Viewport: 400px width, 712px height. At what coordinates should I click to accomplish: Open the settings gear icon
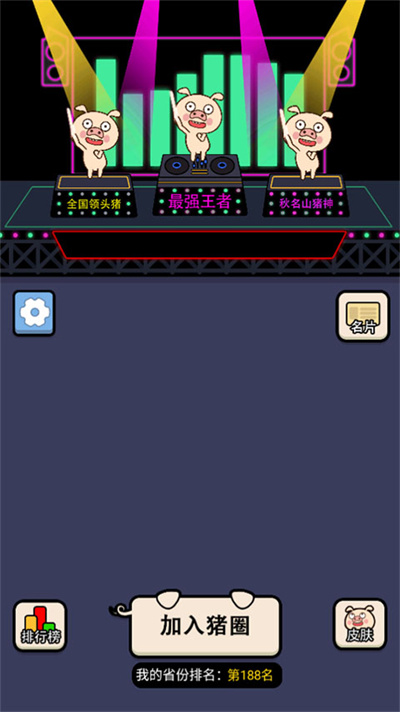click(34, 313)
